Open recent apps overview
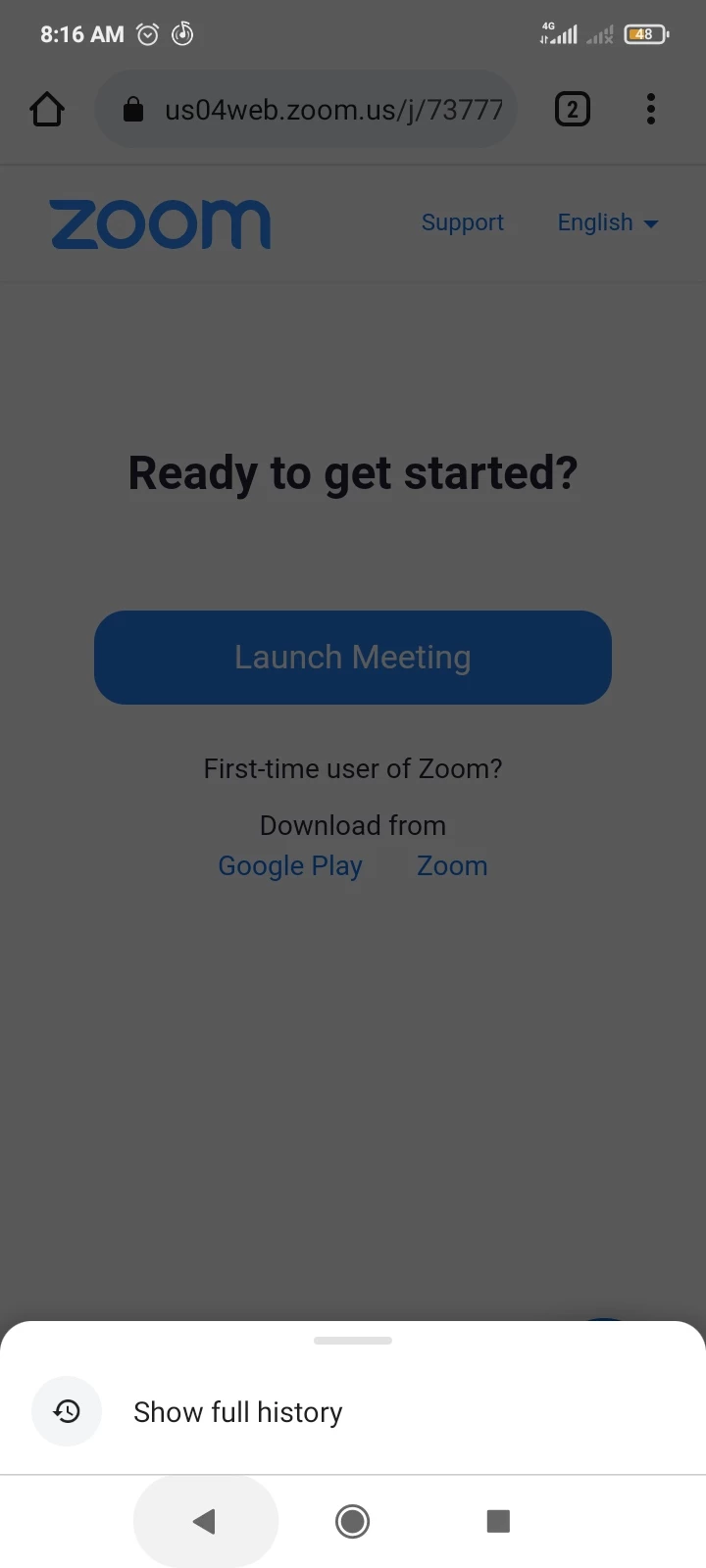Image resolution: width=706 pixels, height=1568 pixels. [x=498, y=1522]
